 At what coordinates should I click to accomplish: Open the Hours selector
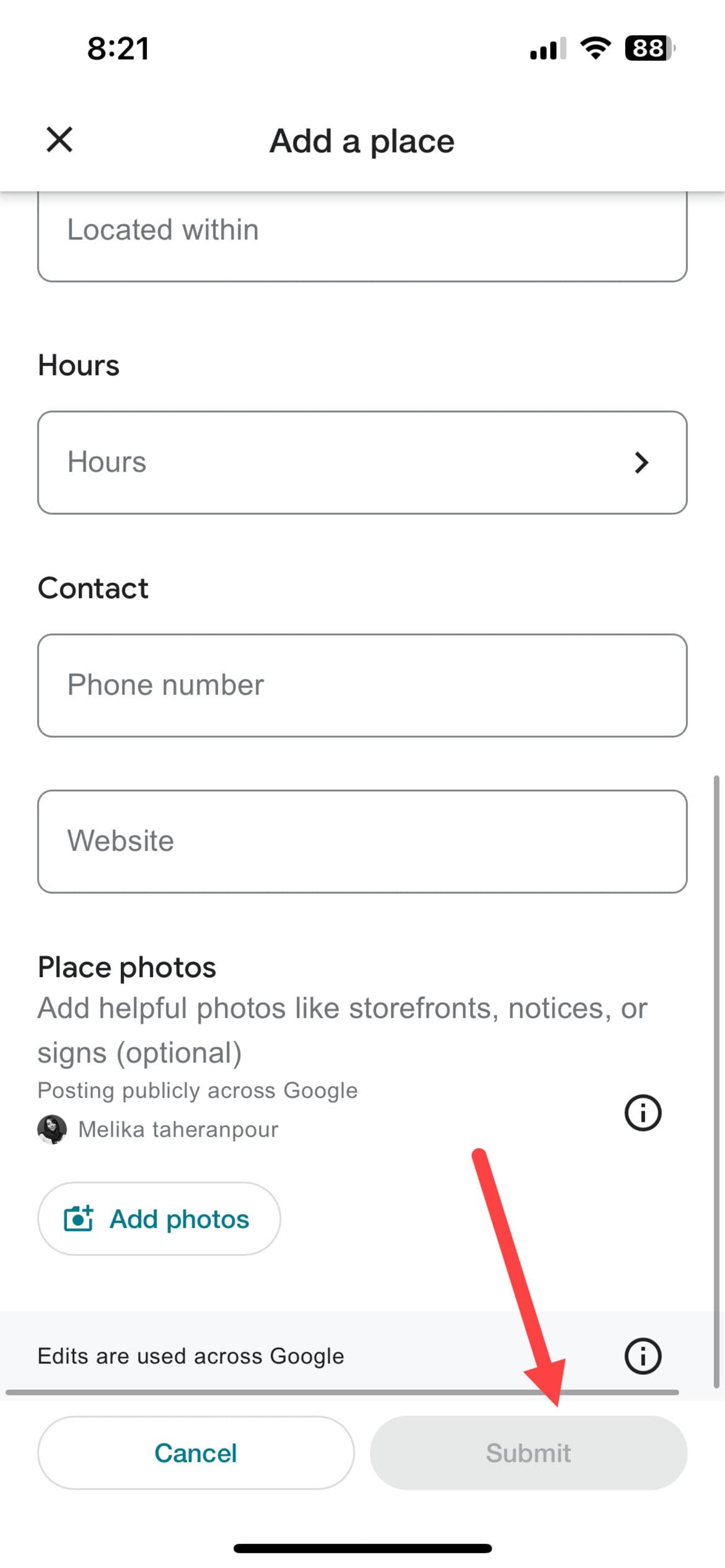coord(362,463)
